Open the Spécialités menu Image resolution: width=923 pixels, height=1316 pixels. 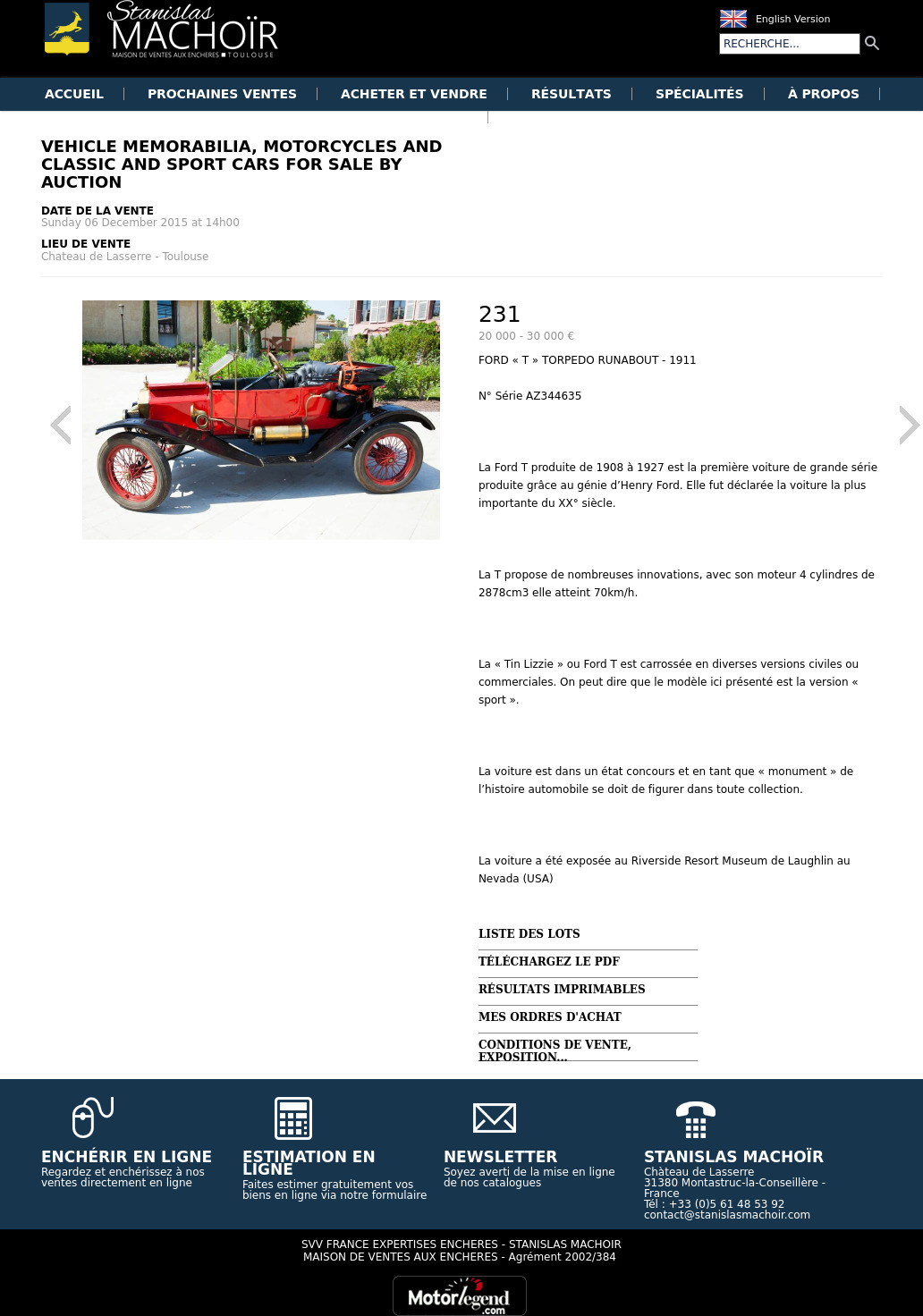click(699, 94)
